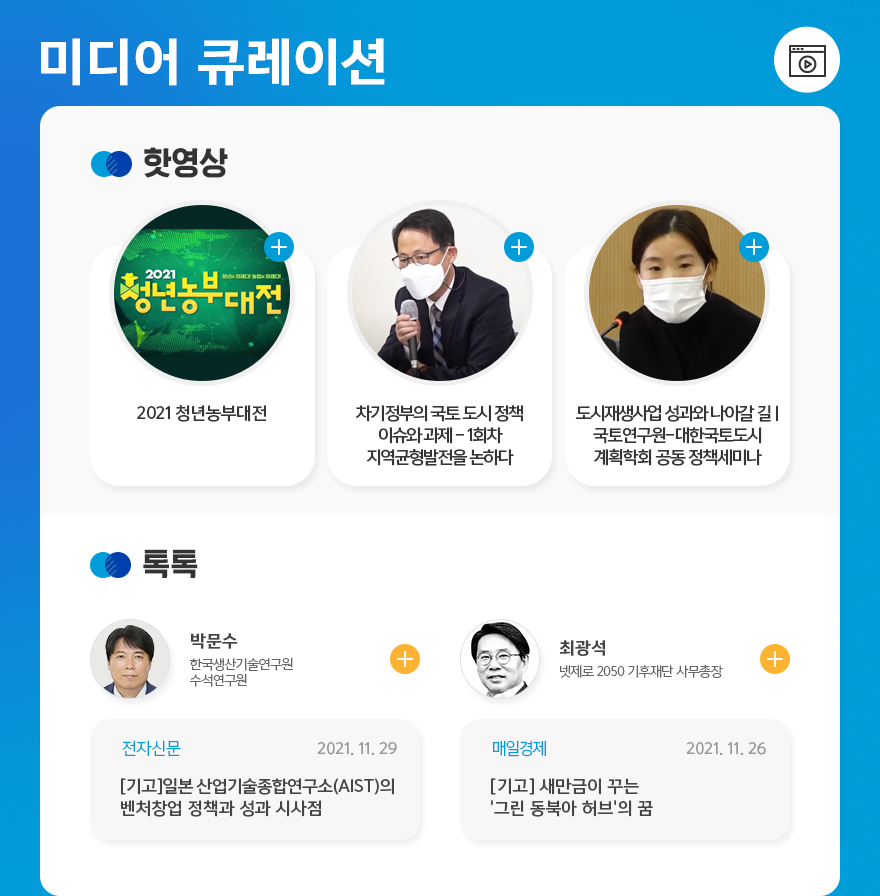This screenshot has width=880, height=896.
Task: Open the video page icon beside 미디어 큐레이션
Action: coord(807,60)
